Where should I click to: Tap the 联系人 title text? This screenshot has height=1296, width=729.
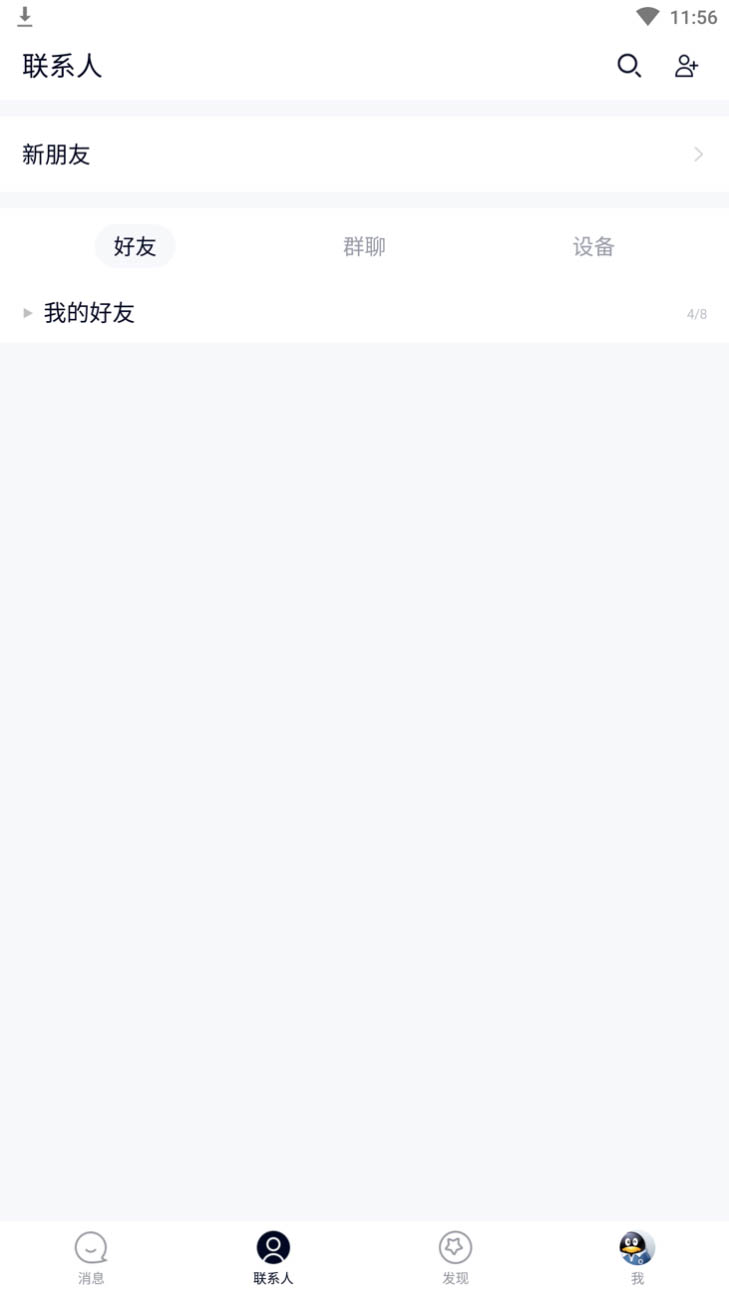[62, 66]
